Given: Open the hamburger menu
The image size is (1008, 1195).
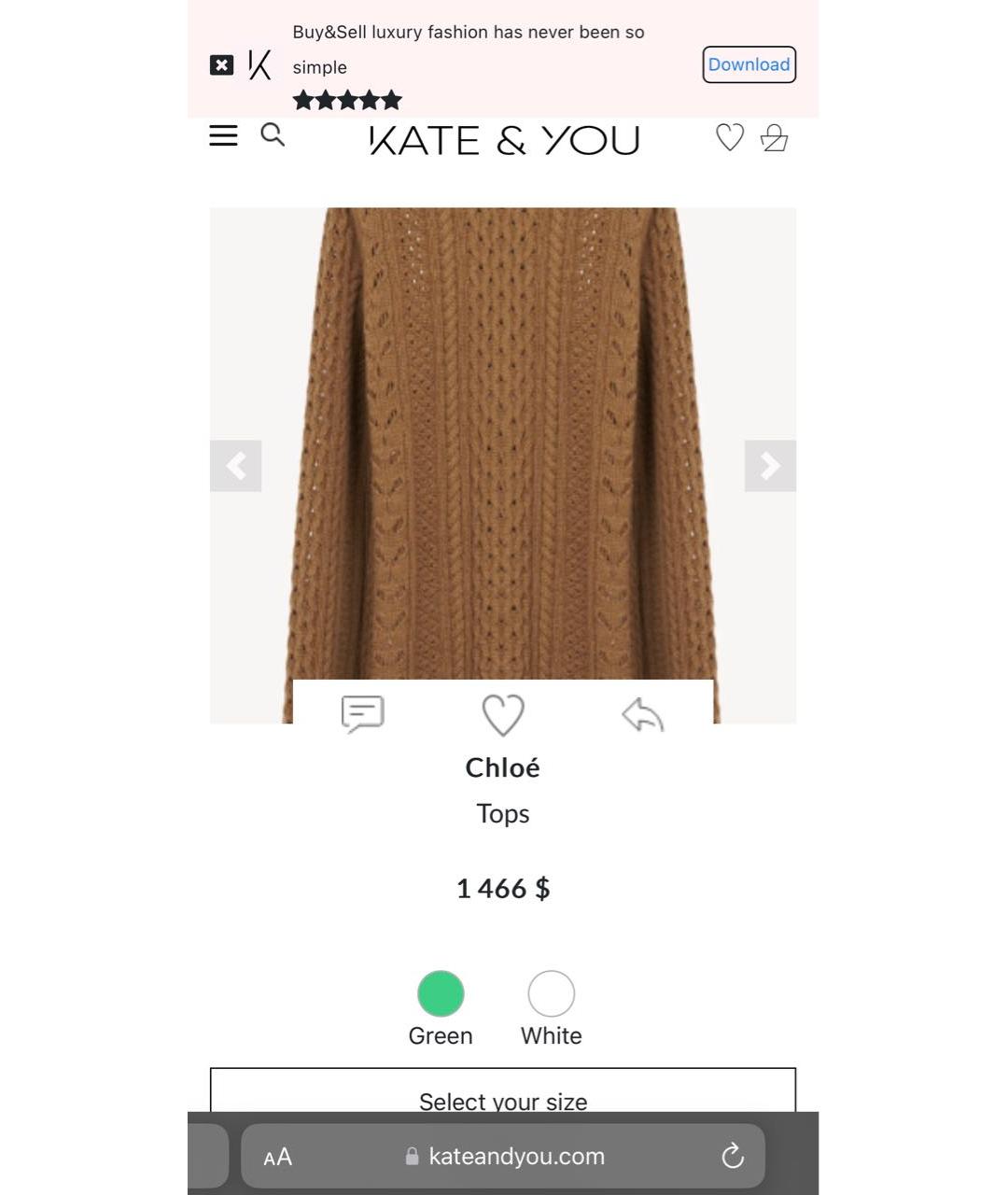Looking at the screenshot, I should click(223, 136).
